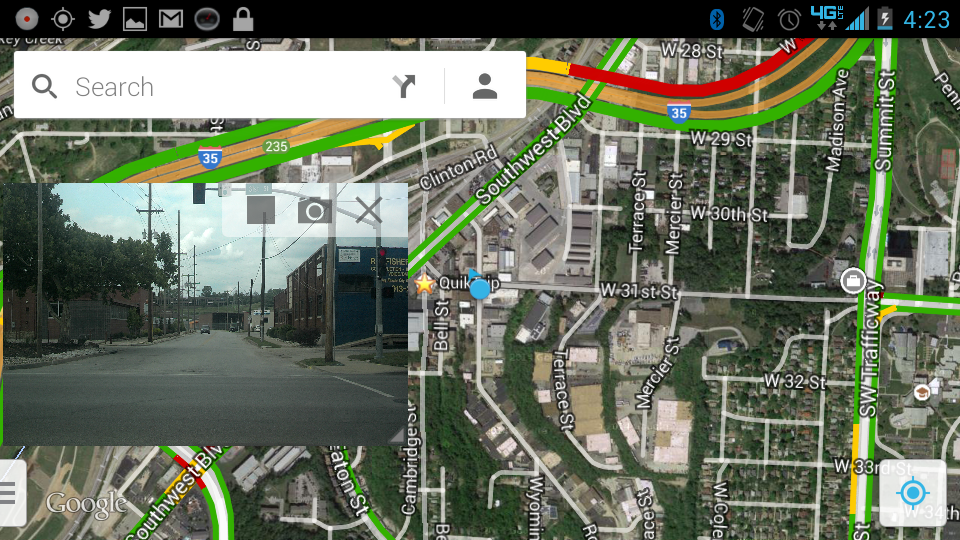960x540 pixels.
Task: Take a snapshot with the camera icon
Action: click(x=314, y=210)
